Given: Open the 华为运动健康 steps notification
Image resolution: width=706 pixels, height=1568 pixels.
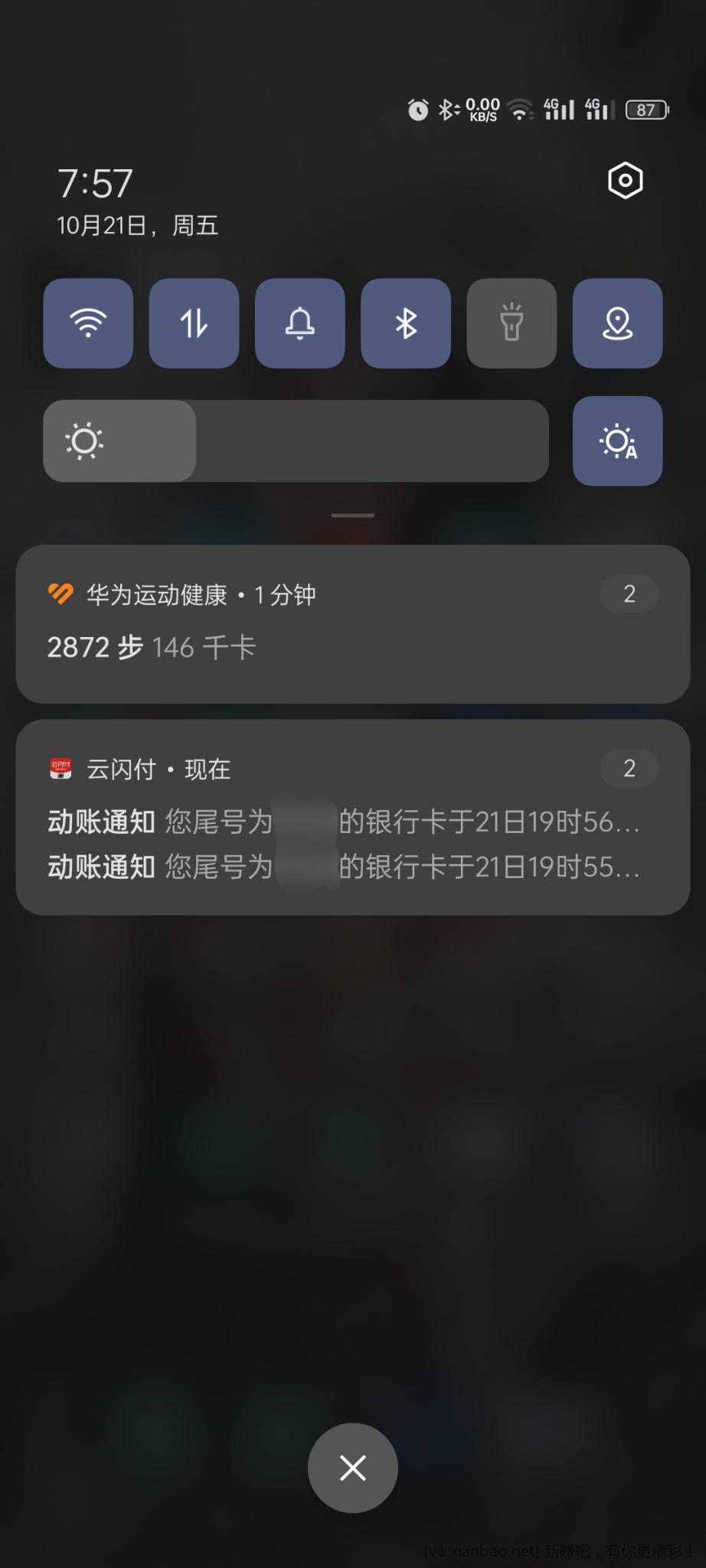Looking at the screenshot, I should 306,647.
